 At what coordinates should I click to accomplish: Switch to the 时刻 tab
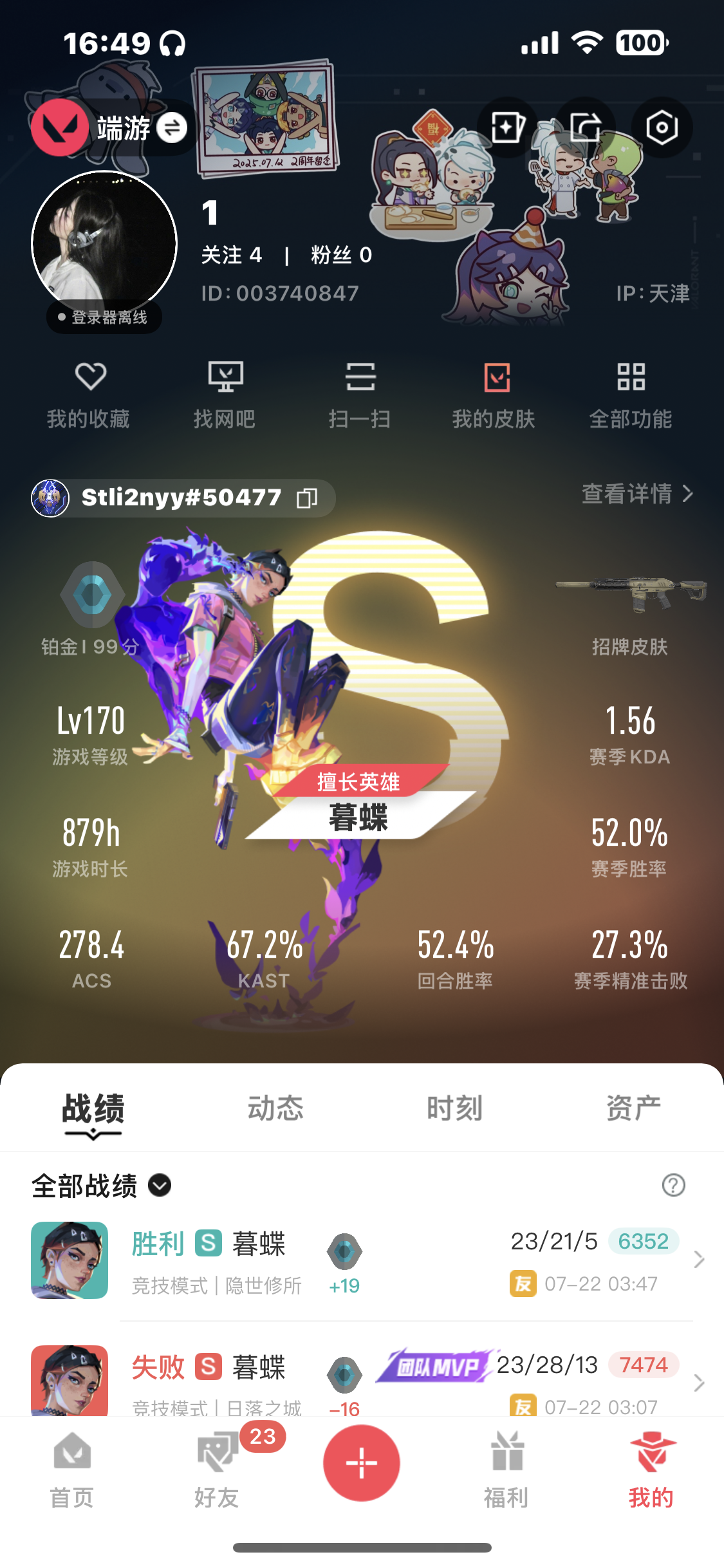click(x=454, y=1108)
